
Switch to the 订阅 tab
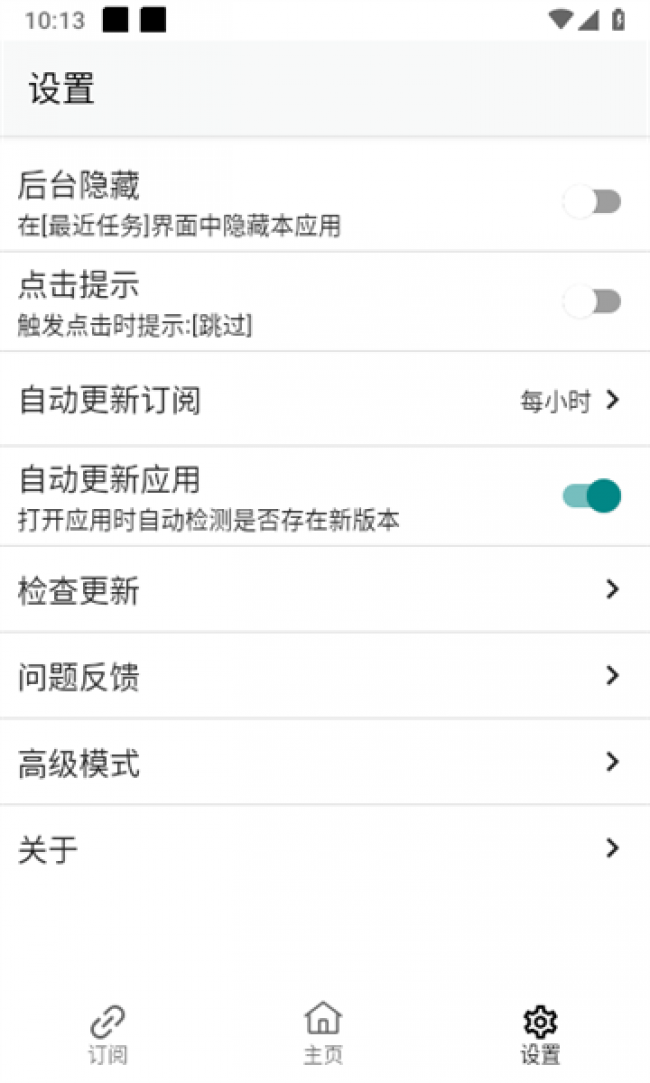pyautogui.click(x=108, y=1034)
